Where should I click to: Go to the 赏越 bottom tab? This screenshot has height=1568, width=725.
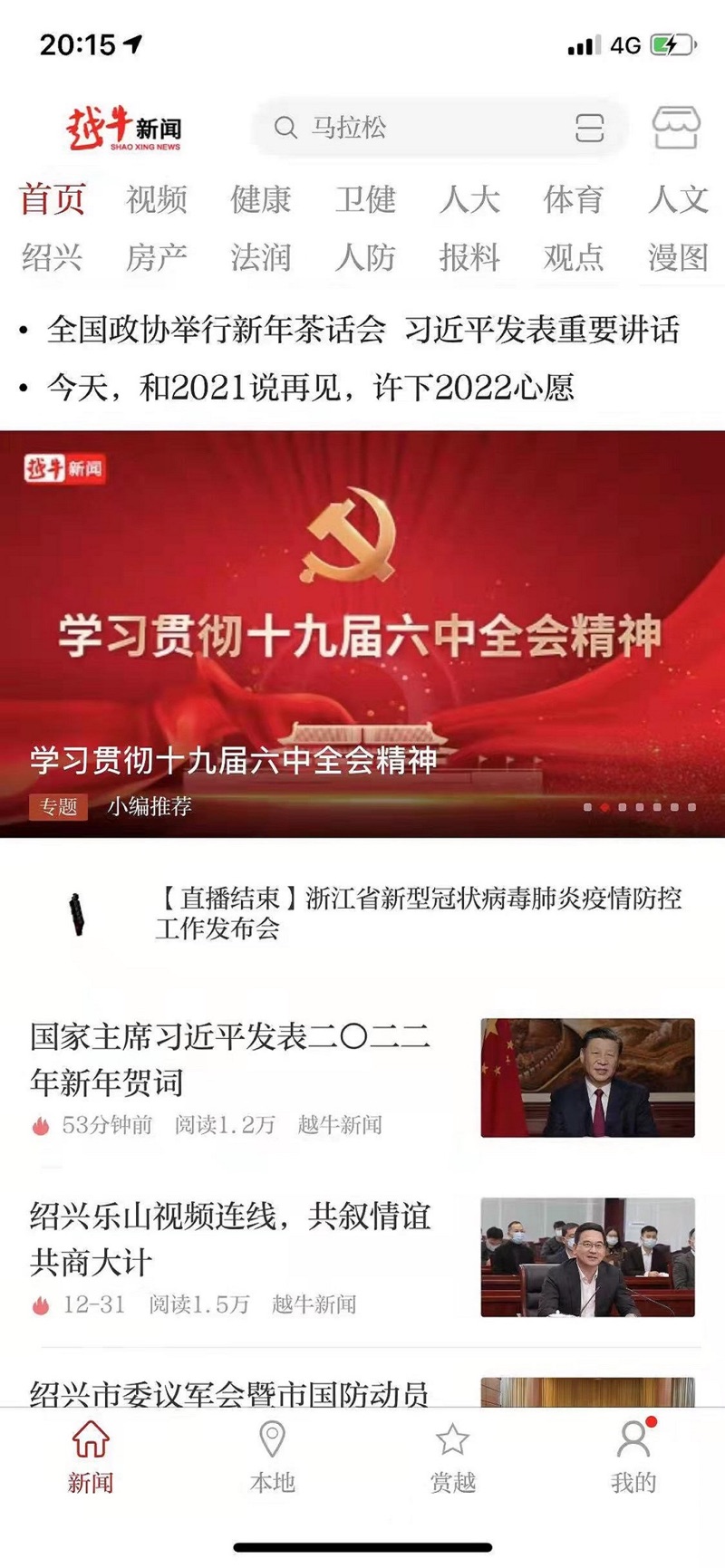point(452,1457)
